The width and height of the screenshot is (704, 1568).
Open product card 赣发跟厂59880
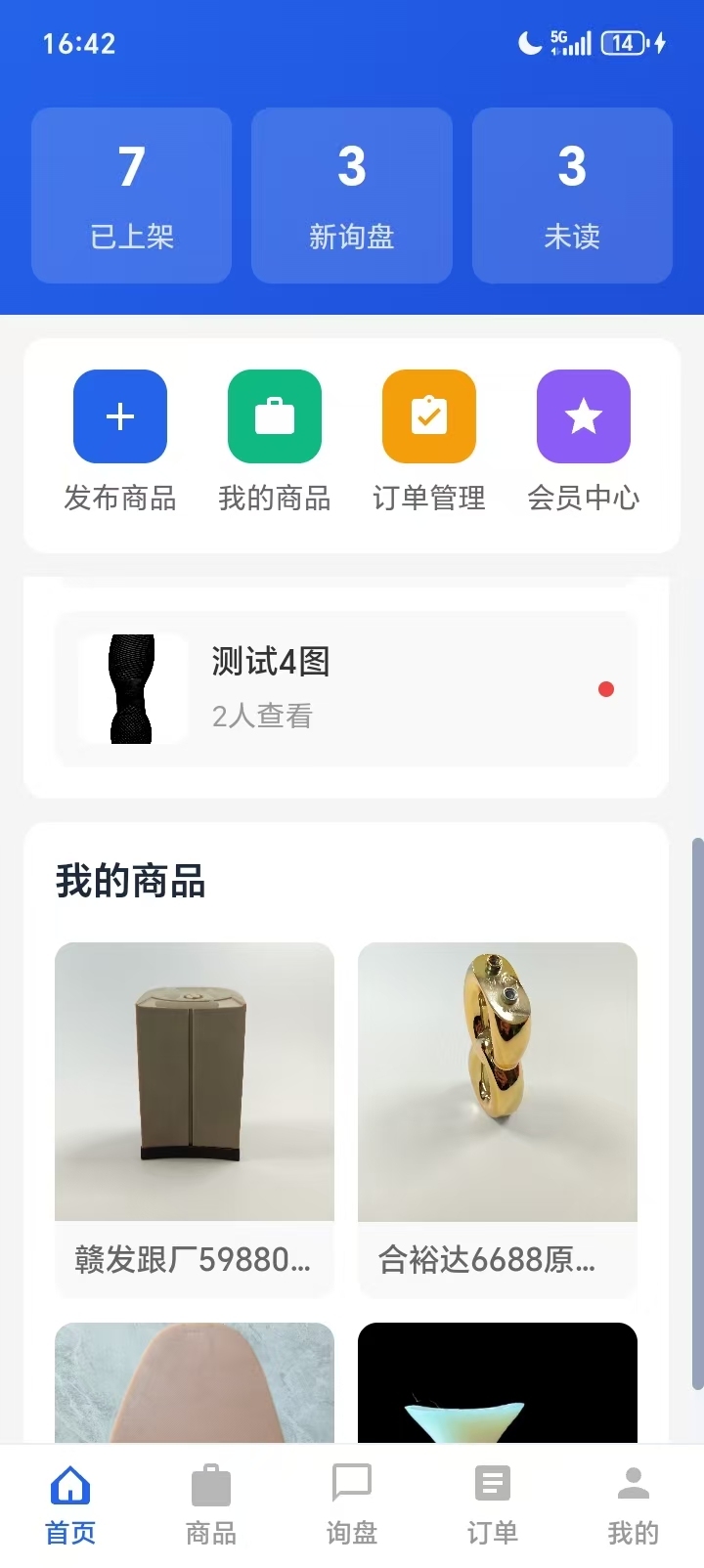[x=195, y=1118]
